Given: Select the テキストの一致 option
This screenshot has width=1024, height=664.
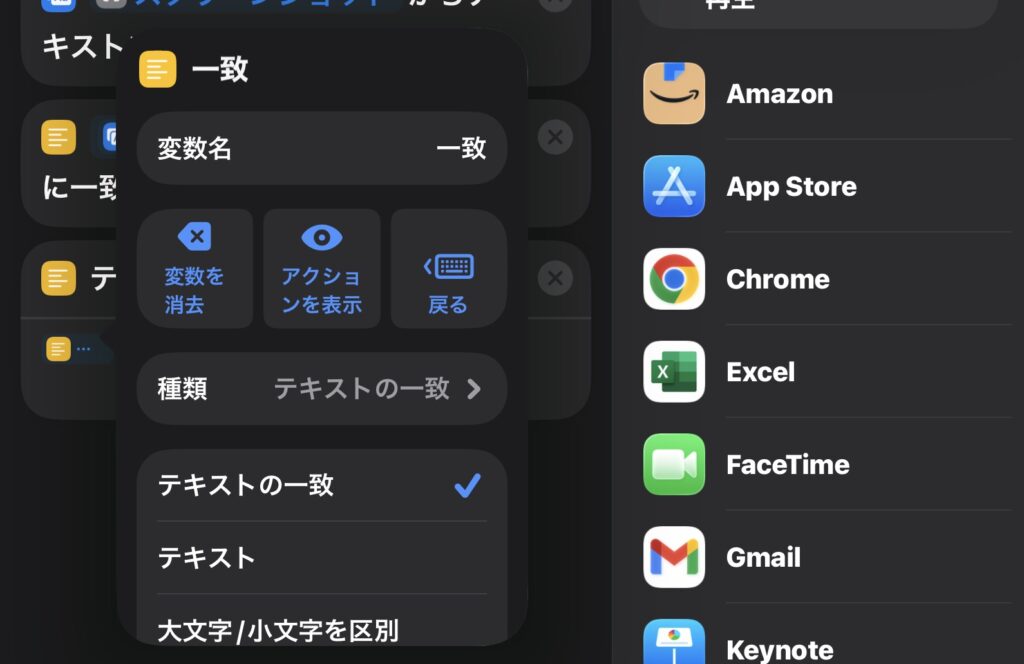Looking at the screenshot, I should [x=322, y=486].
